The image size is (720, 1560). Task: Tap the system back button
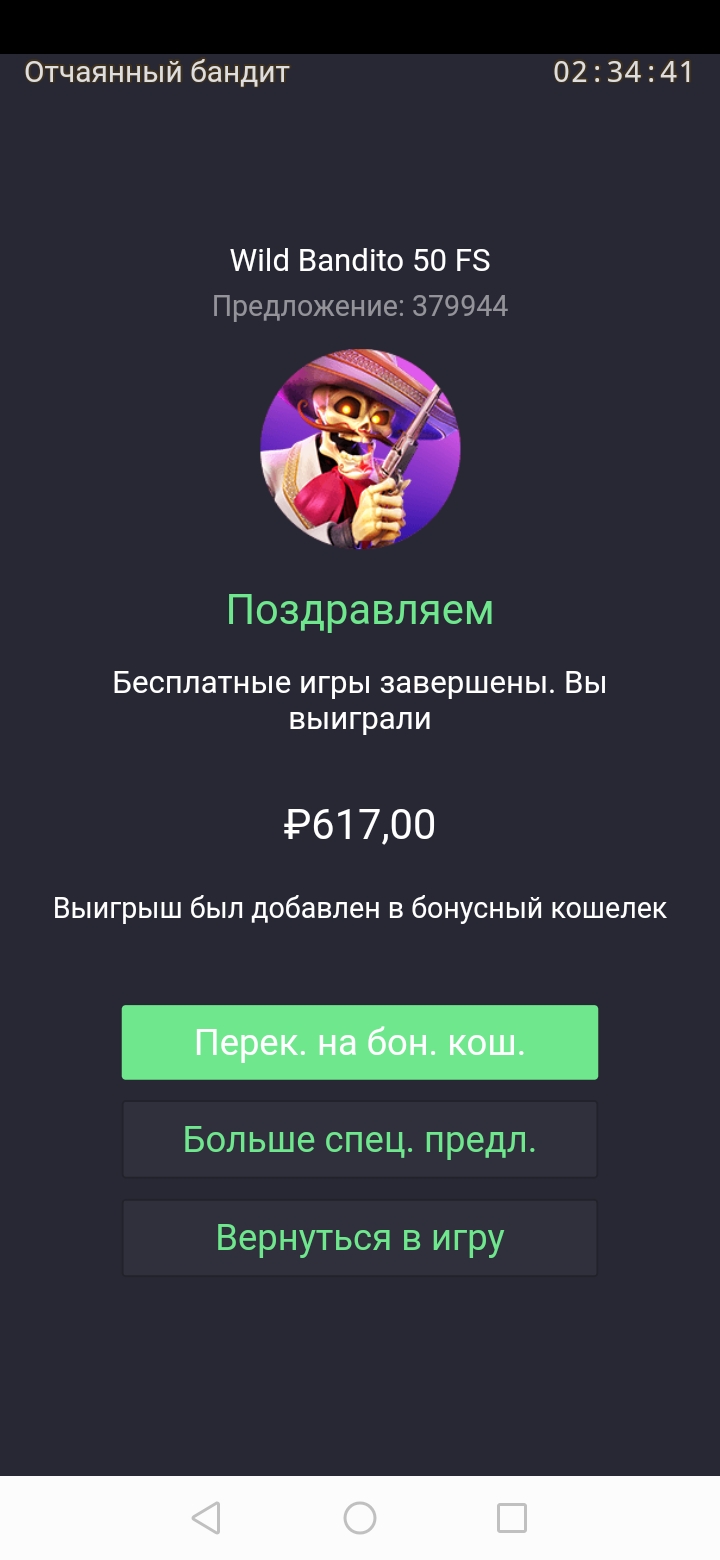coord(206,1518)
